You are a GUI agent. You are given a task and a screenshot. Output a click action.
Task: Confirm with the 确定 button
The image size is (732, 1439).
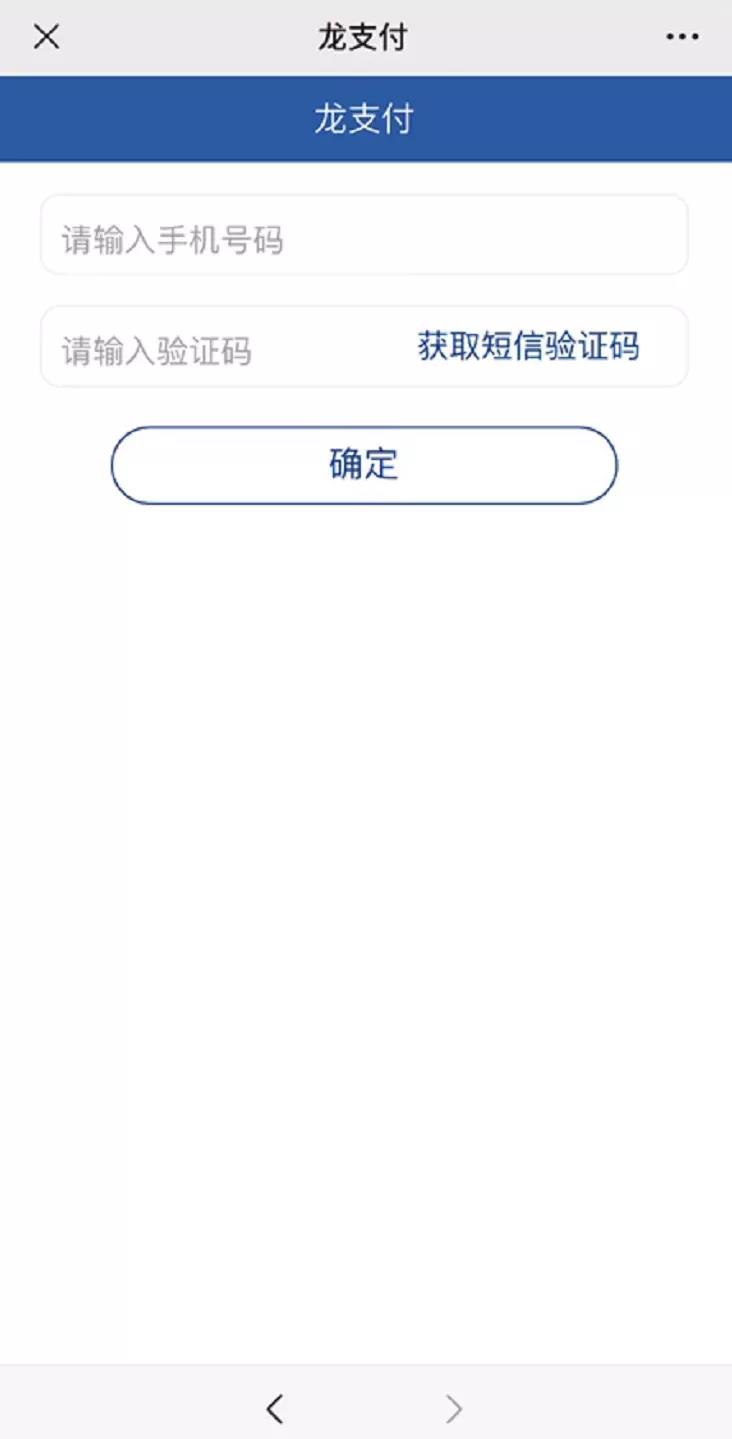[x=364, y=465]
